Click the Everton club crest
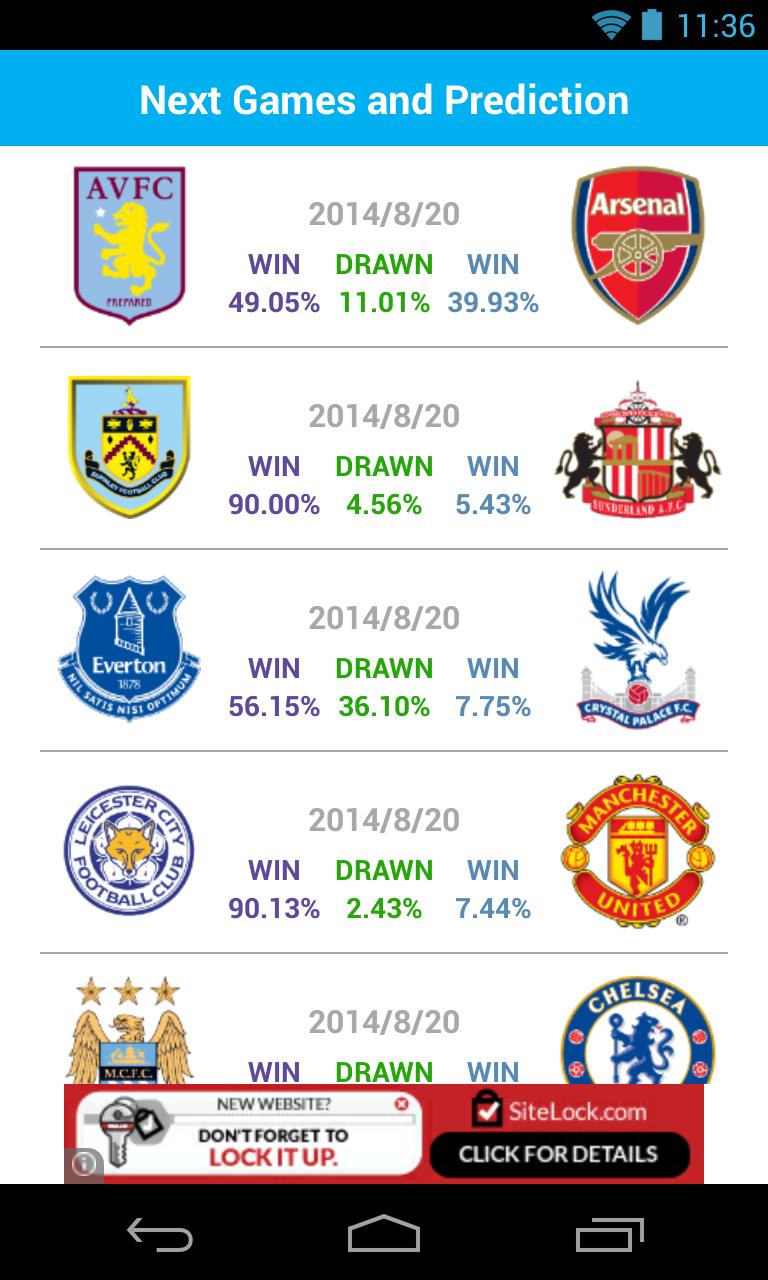The image size is (768, 1280). (x=129, y=648)
